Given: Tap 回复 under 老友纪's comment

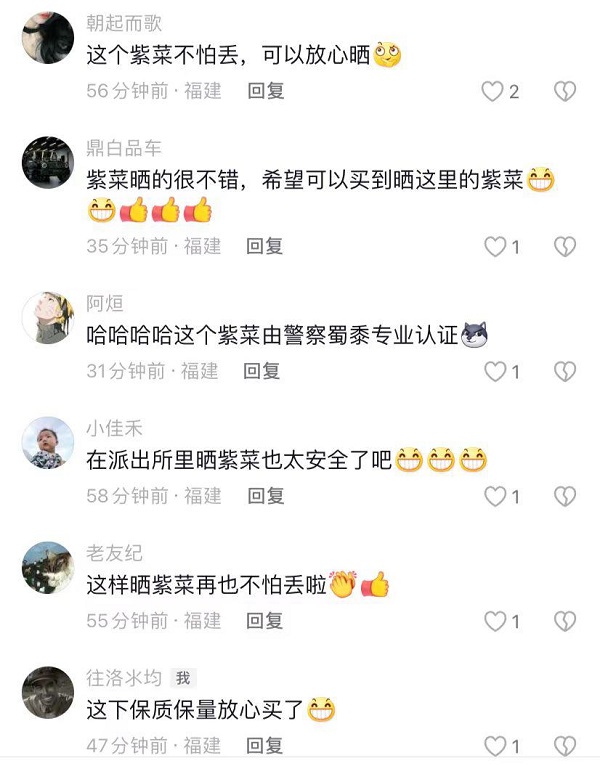Looking at the screenshot, I should pos(266,621).
